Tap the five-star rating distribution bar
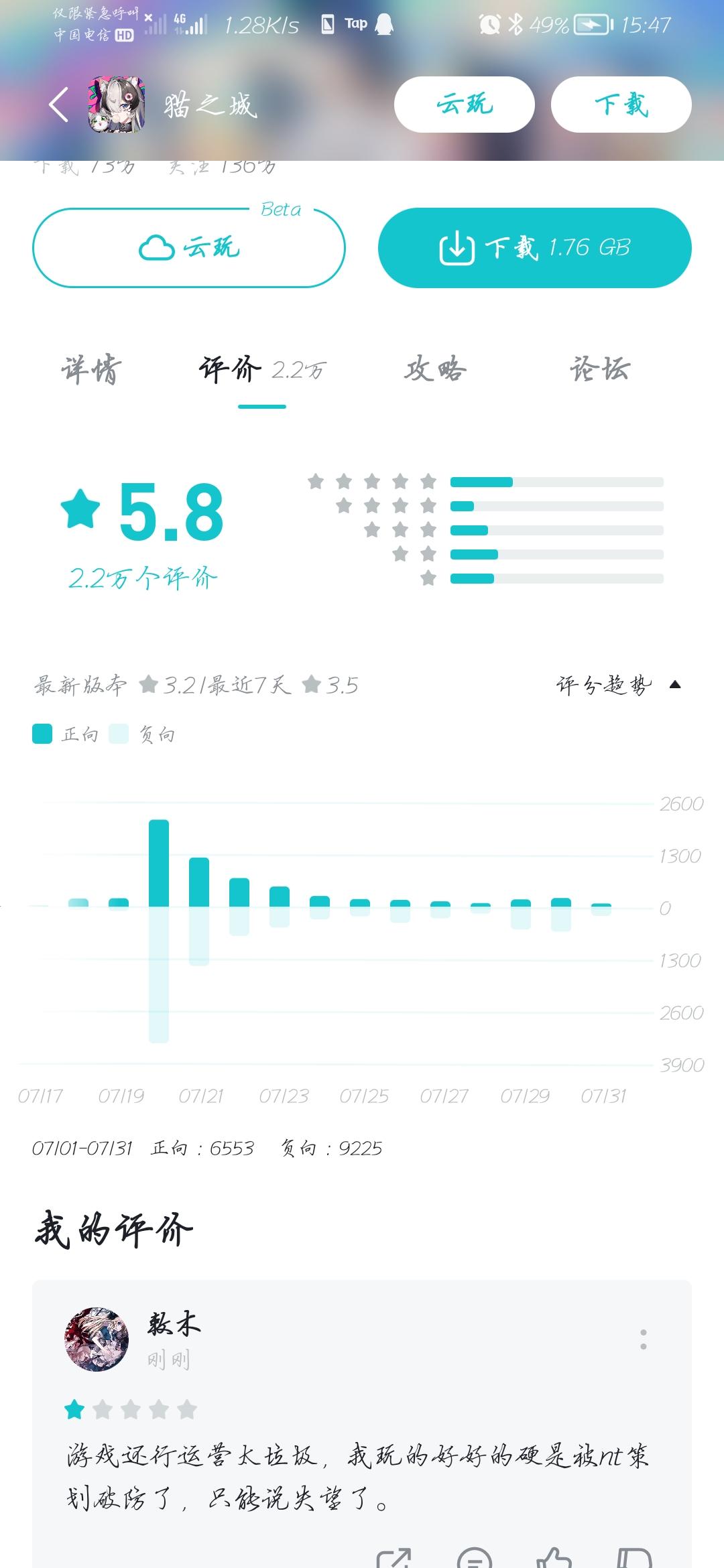The image size is (724, 1568). coord(553,480)
